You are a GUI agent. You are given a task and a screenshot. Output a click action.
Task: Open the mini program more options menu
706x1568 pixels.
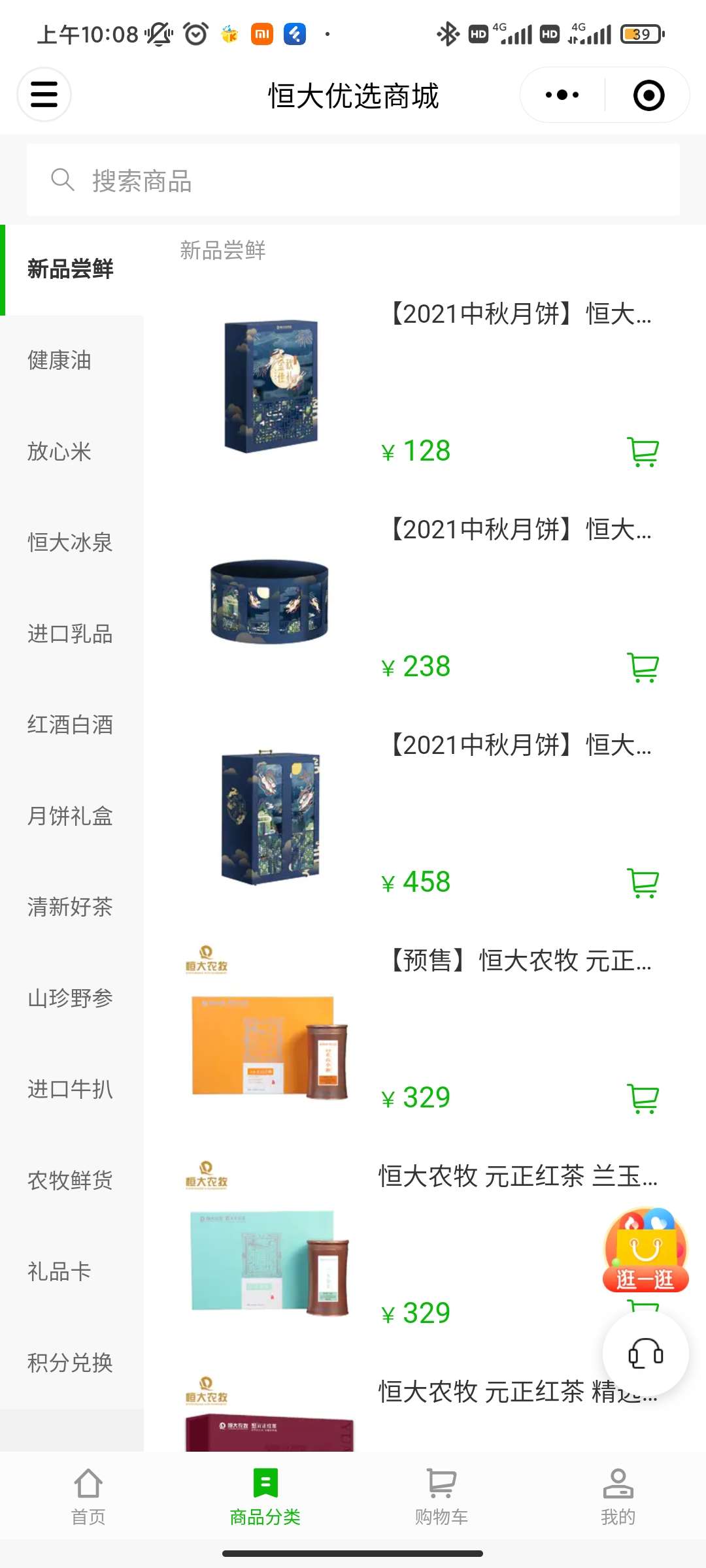562,95
